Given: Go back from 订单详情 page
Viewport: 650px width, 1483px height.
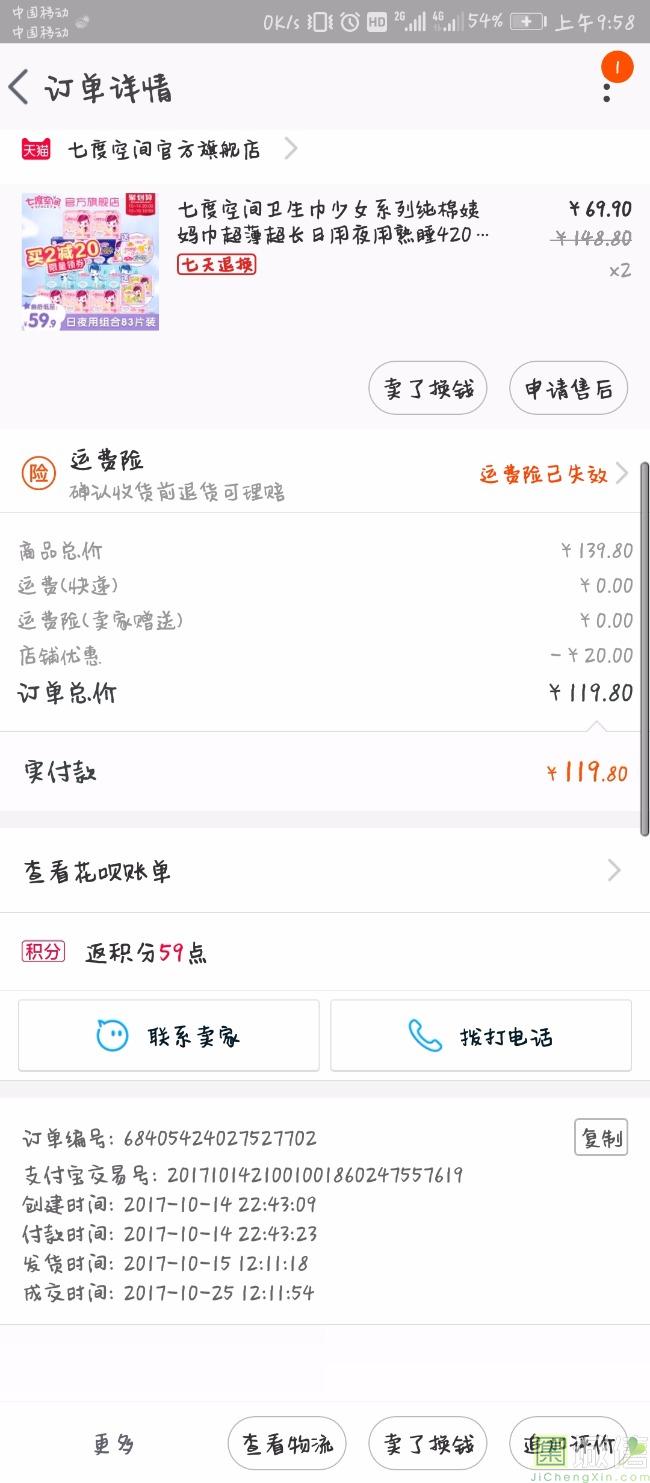Looking at the screenshot, I should [20, 88].
